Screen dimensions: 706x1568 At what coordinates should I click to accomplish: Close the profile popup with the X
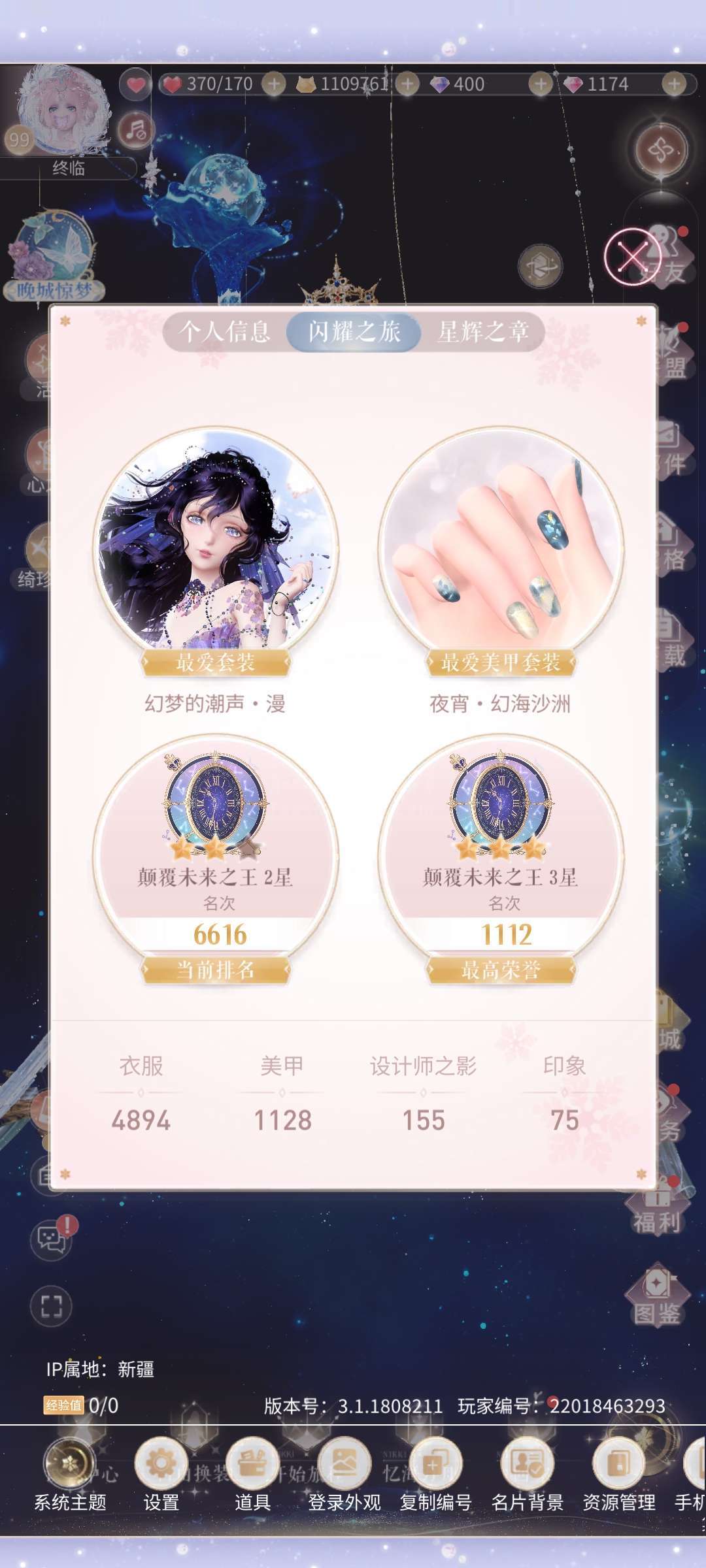[632, 256]
